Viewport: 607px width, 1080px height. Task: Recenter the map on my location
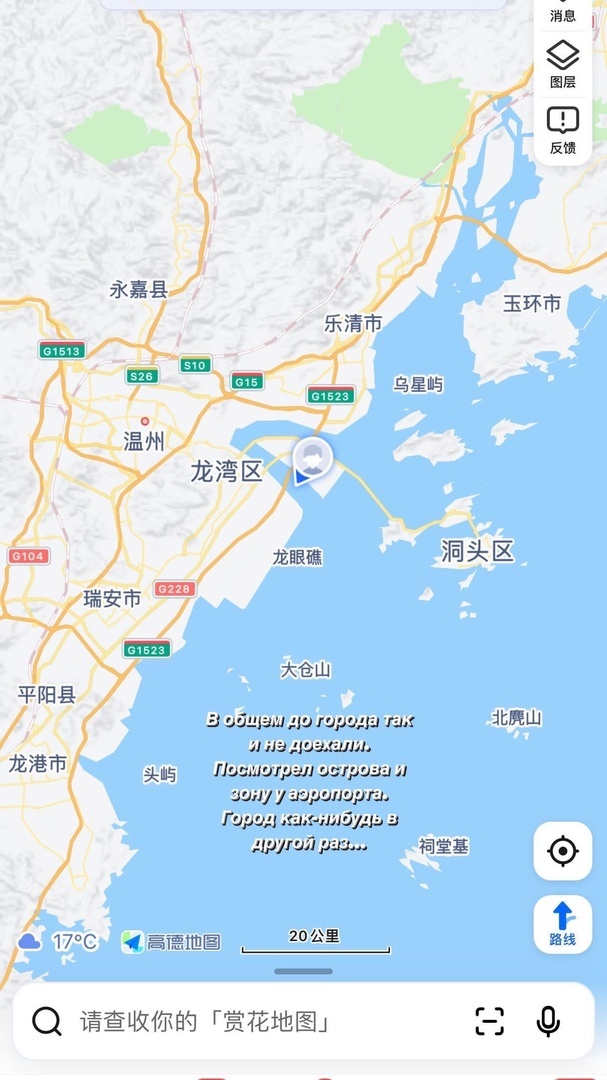tap(563, 851)
